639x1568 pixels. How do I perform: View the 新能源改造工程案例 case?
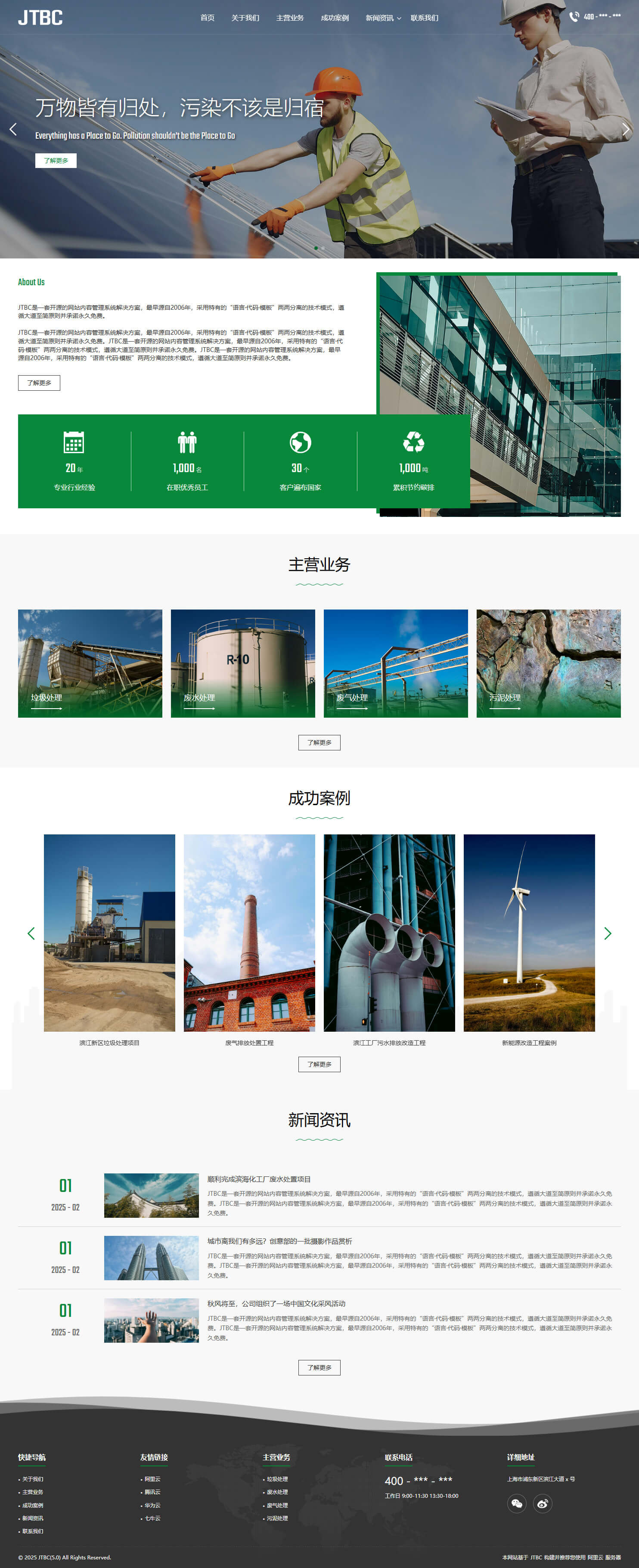pyautogui.click(x=529, y=933)
